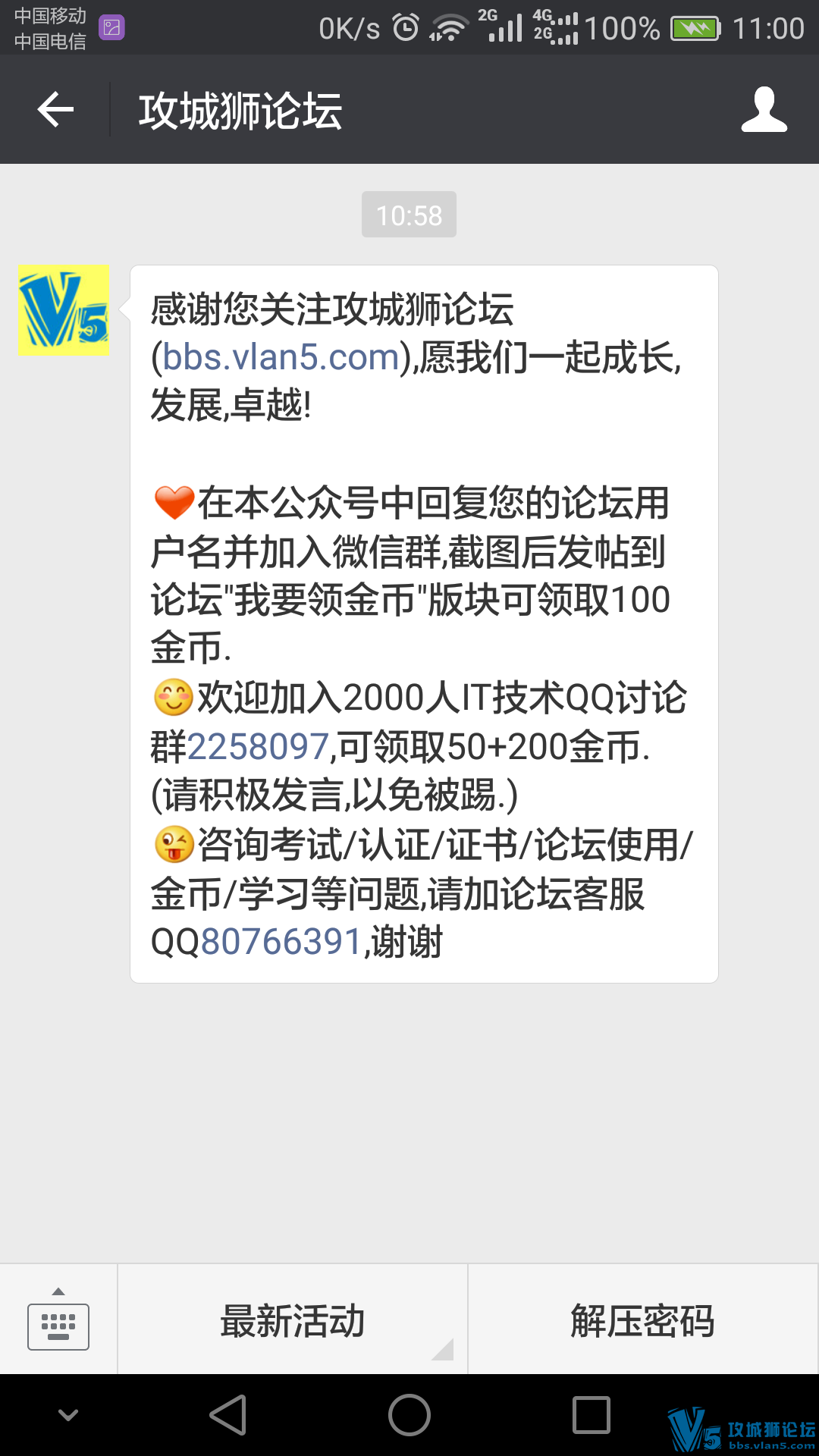Hide the navigation bar with chevron
The width and height of the screenshot is (819, 1456).
(x=68, y=1415)
